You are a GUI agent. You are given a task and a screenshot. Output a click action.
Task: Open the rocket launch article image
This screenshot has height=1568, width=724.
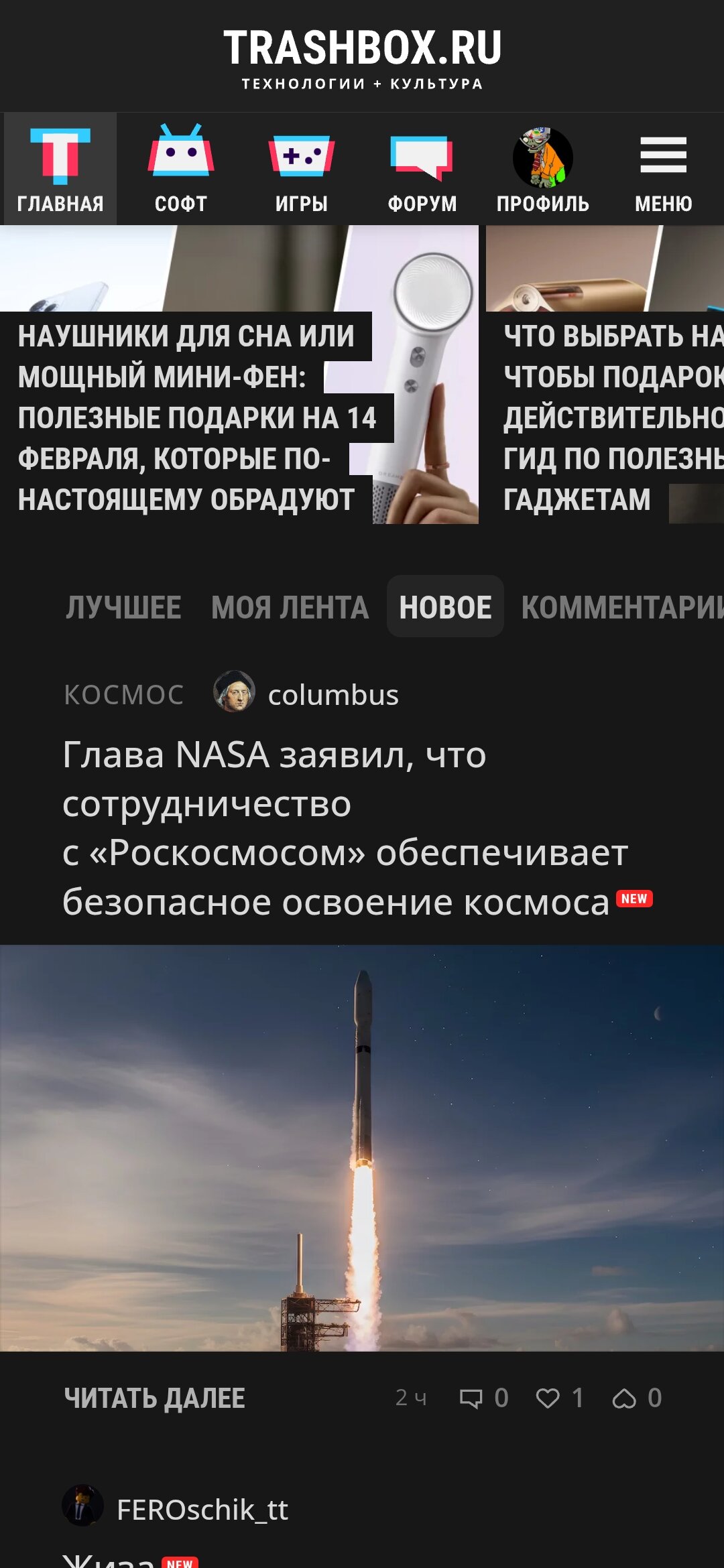(362, 1147)
